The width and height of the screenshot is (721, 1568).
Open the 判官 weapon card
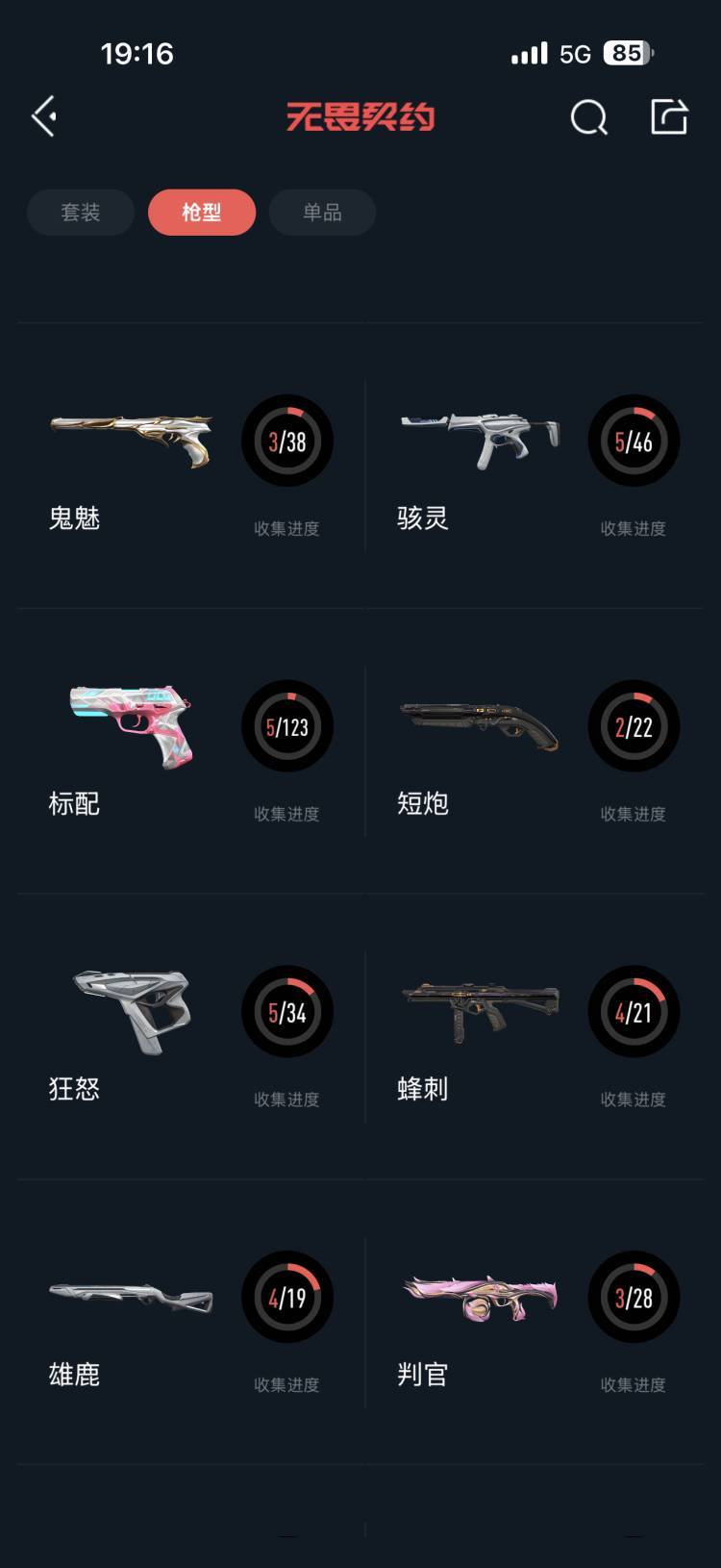coord(535,1323)
